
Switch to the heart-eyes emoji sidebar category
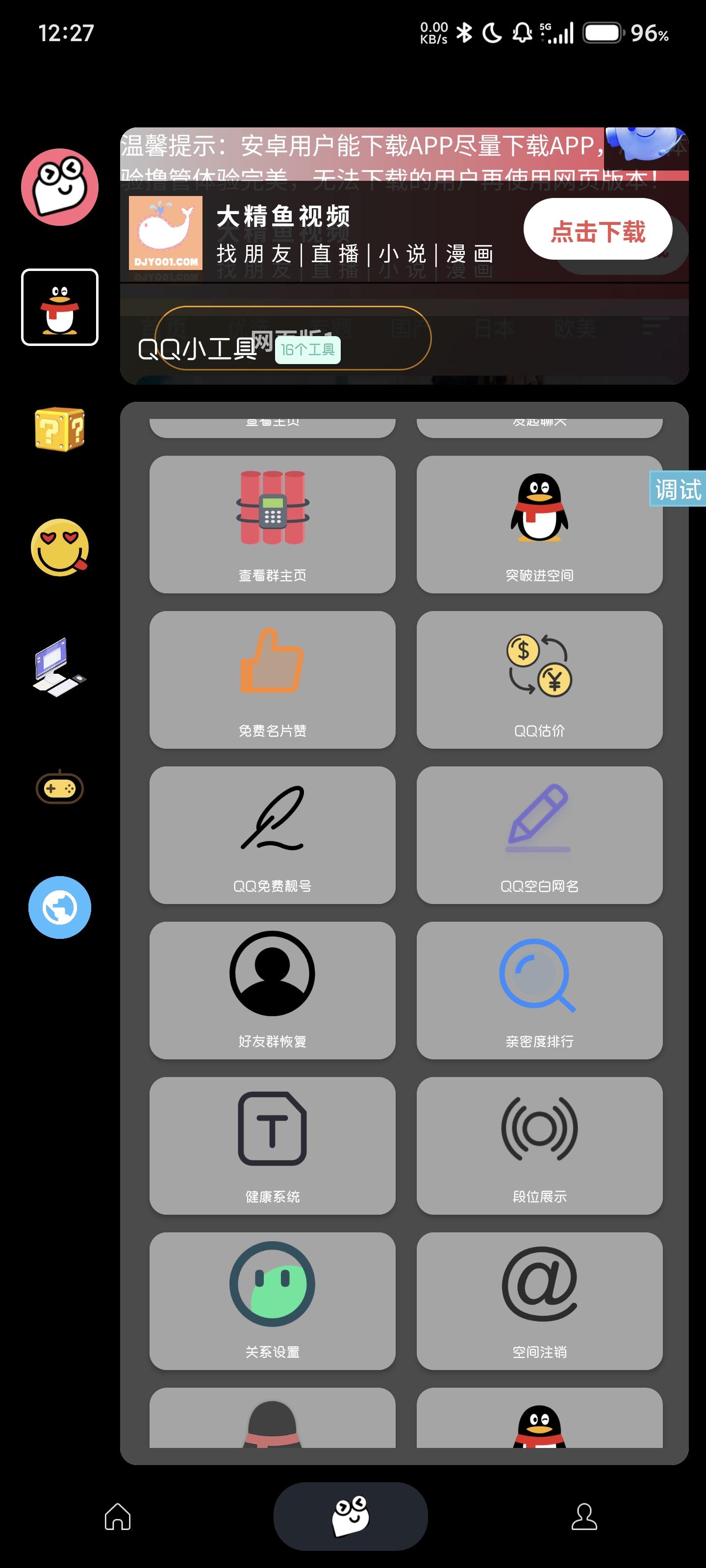(60, 547)
